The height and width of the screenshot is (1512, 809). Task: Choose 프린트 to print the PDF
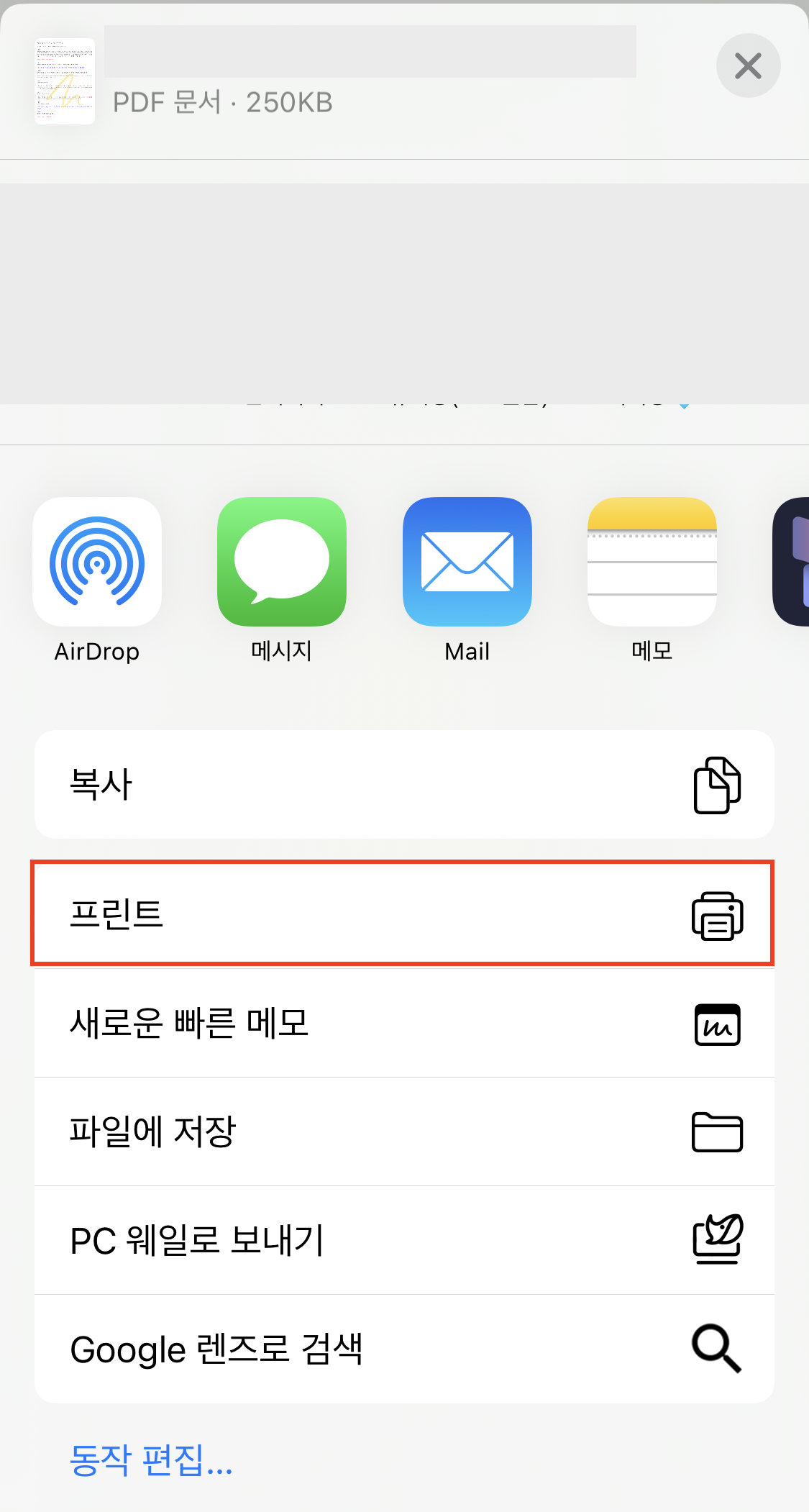(x=404, y=914)
